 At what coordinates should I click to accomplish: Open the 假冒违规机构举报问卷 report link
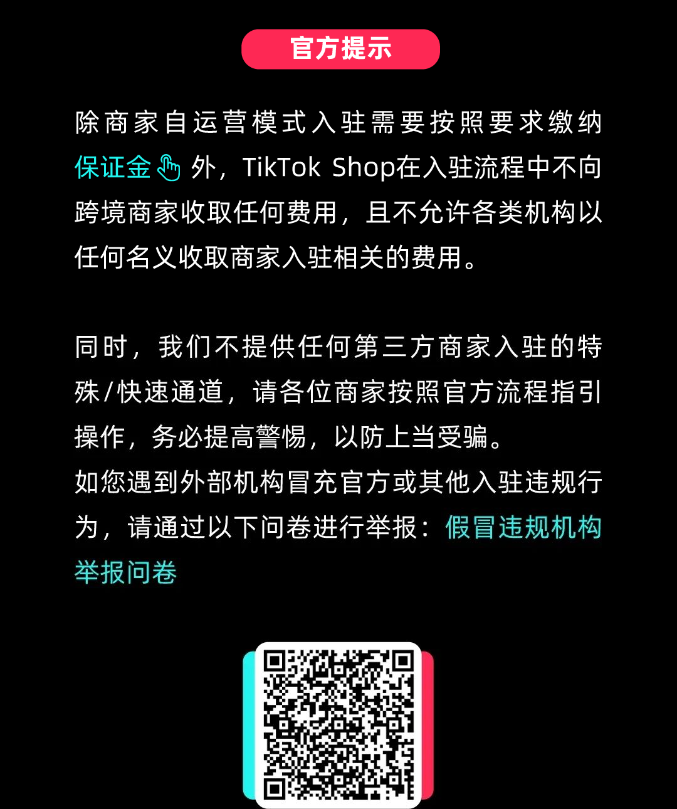pyautogui.click(x=523, y=527)
